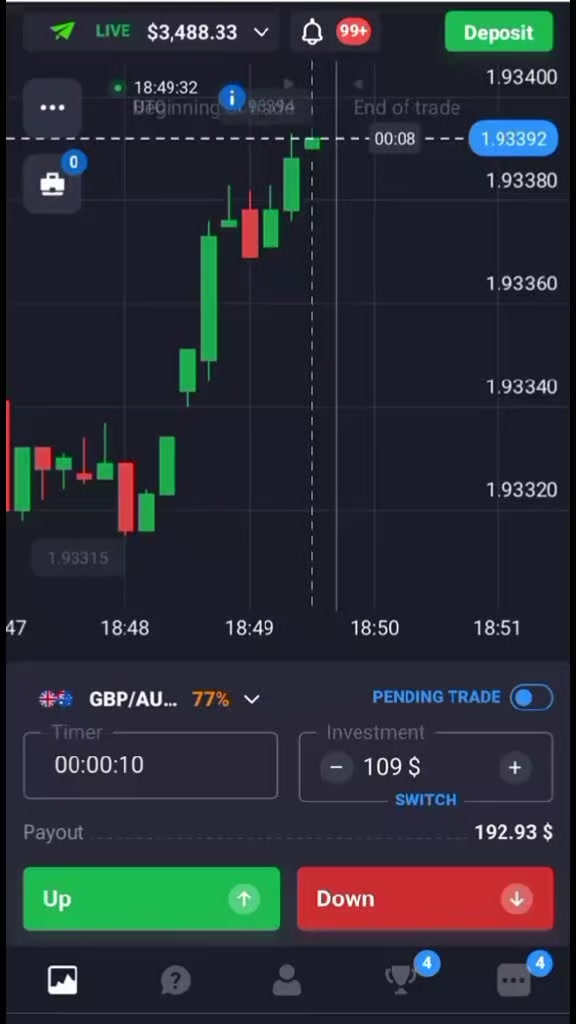This screenshot has height=1024, width=576.
Task: Place an Up trade
Action: 152,899
